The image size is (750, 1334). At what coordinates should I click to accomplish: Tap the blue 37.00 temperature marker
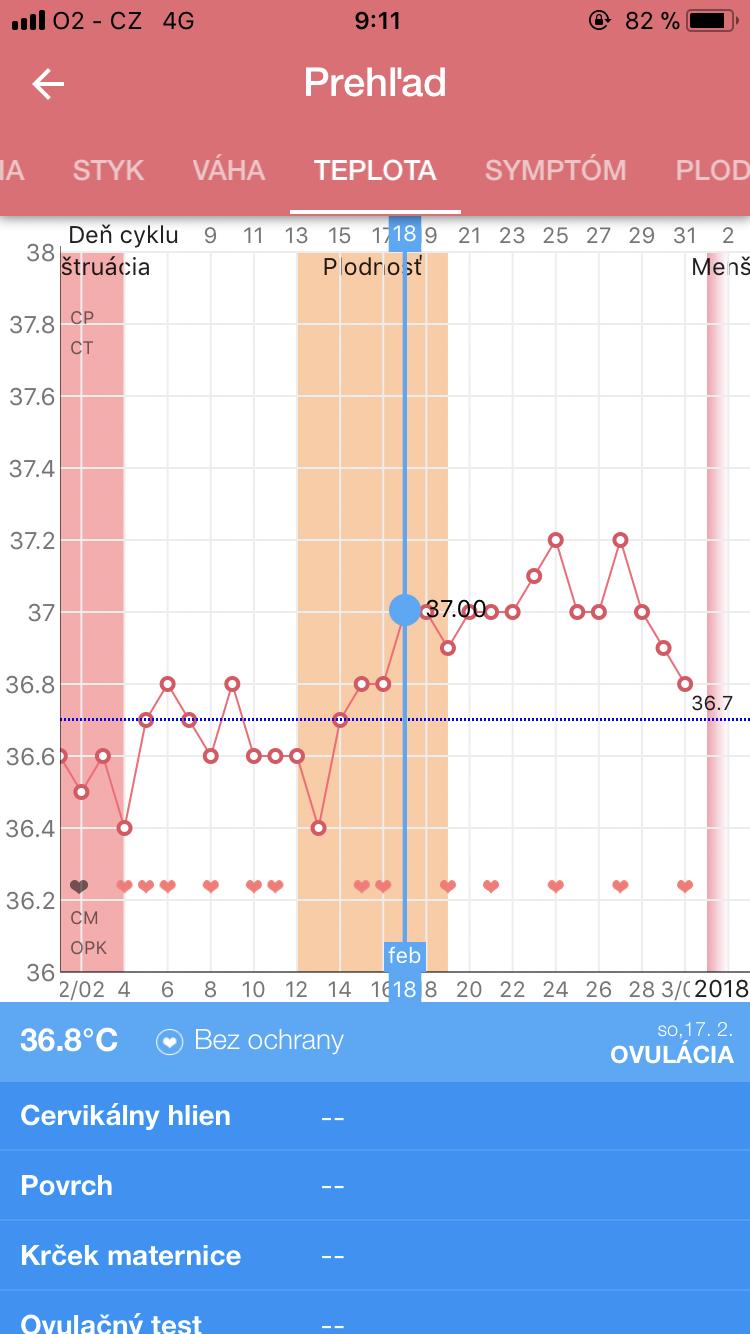[x=405, y=609]
